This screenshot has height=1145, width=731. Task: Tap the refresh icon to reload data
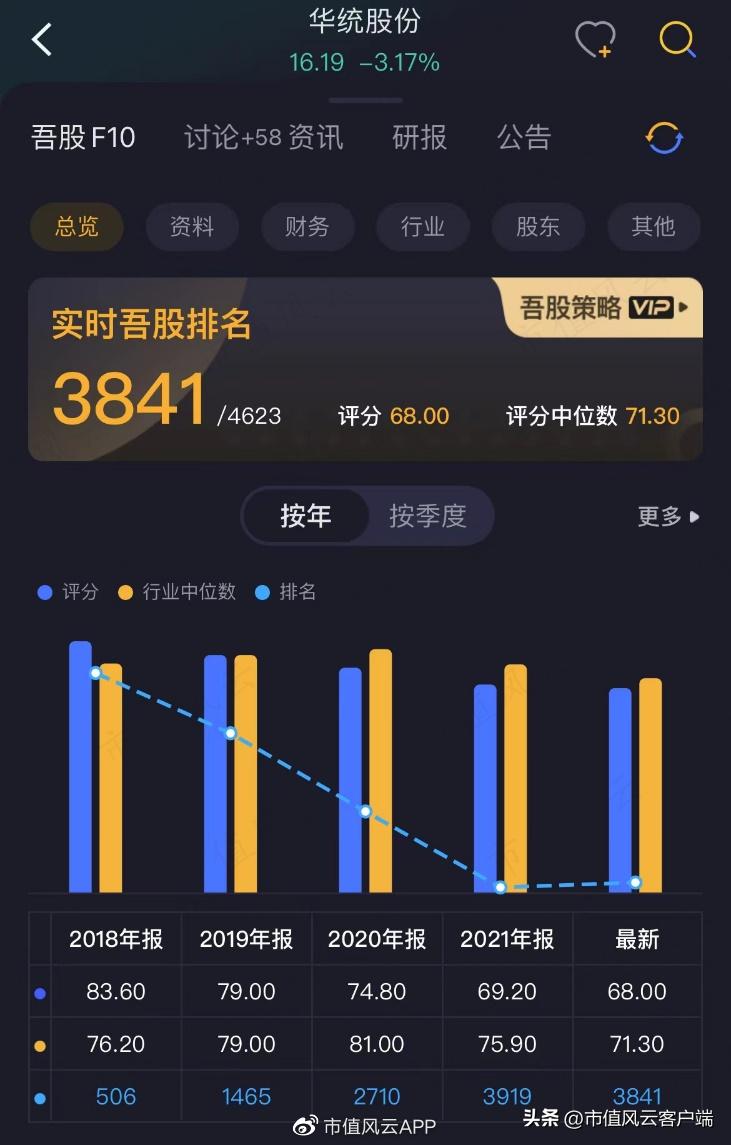click(661, 137)
